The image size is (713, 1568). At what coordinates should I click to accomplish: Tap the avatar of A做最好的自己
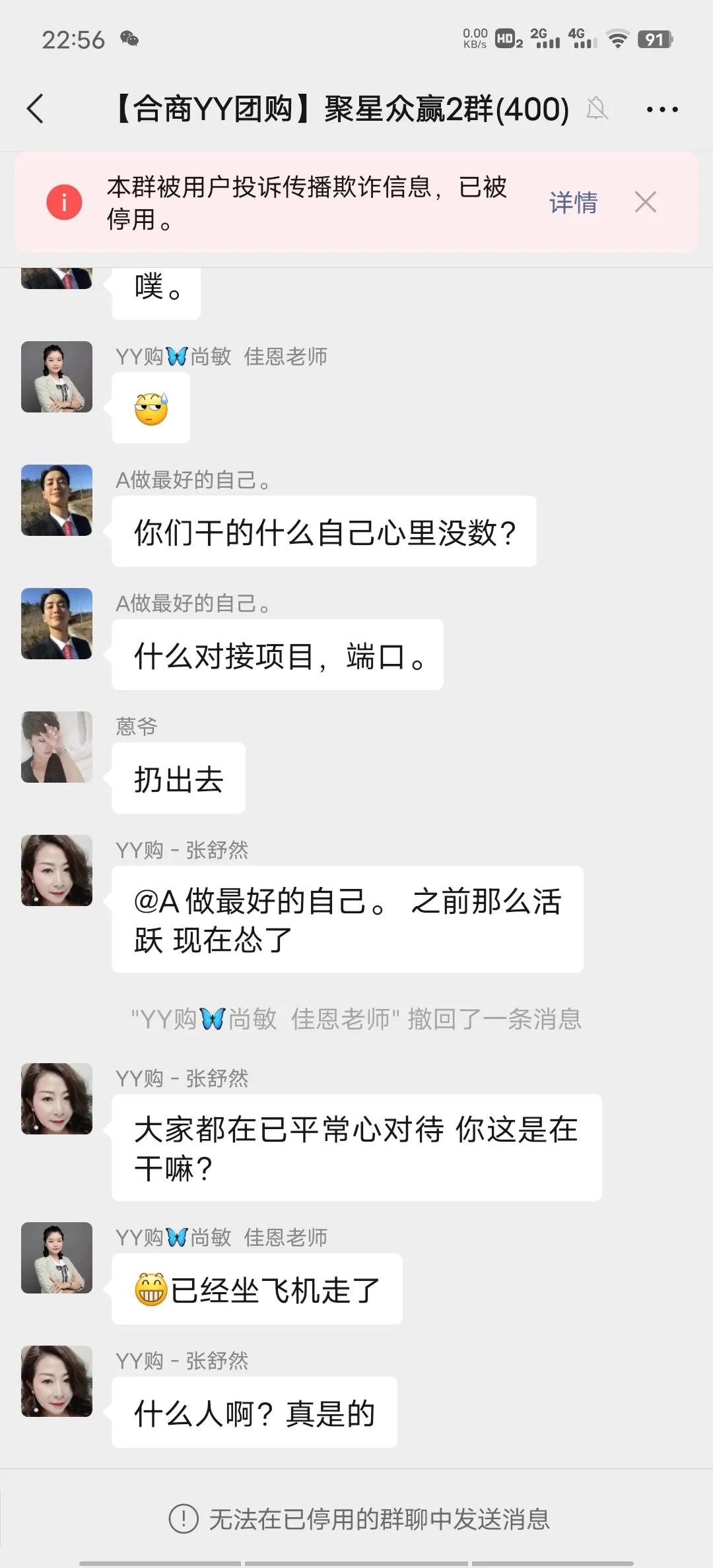pos(57,500)
